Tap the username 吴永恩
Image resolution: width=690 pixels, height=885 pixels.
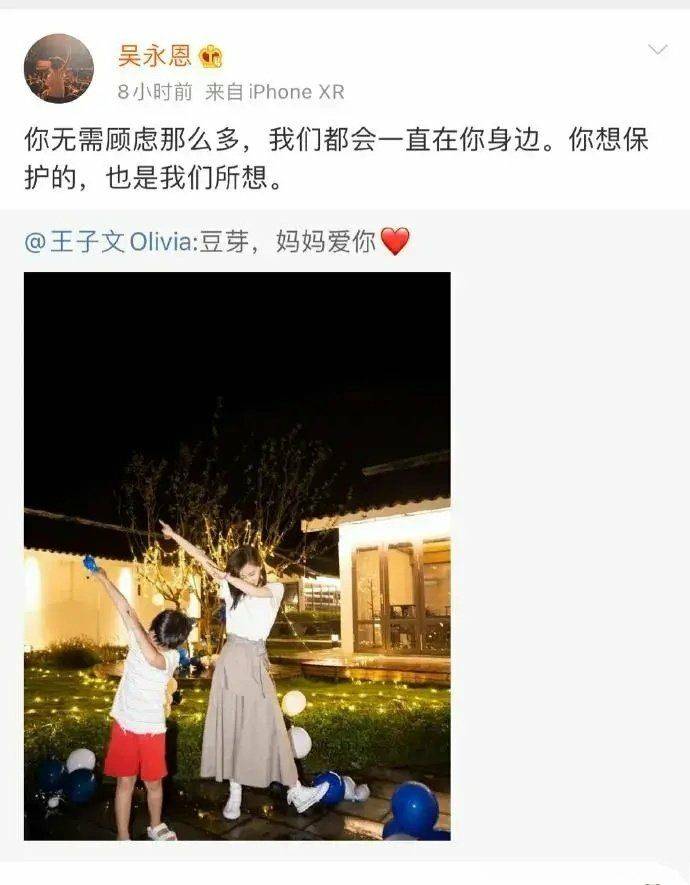[154, 55]
